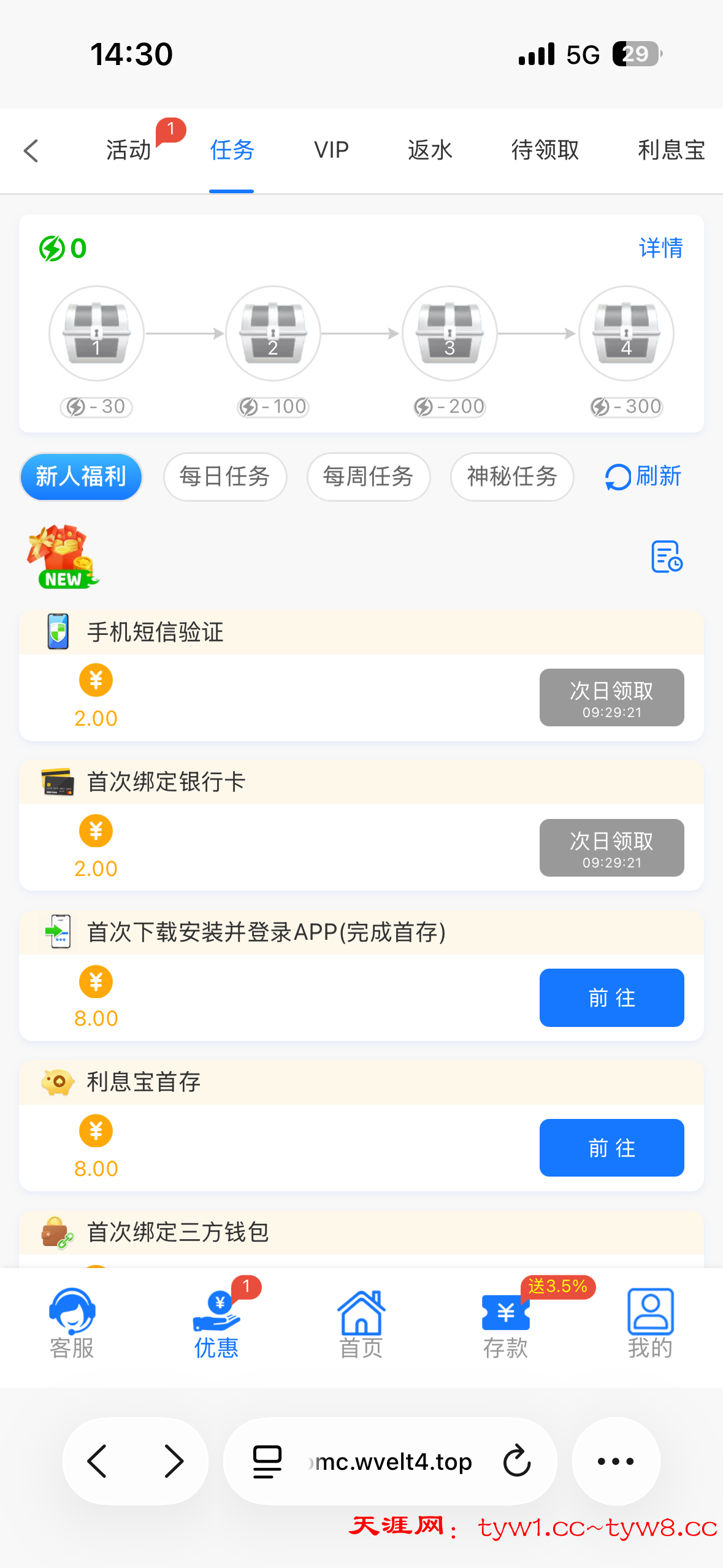723x1568 pixels.
Task: Tap 前往 for 首次下载安装并登录APP
Action: point(611,997)
